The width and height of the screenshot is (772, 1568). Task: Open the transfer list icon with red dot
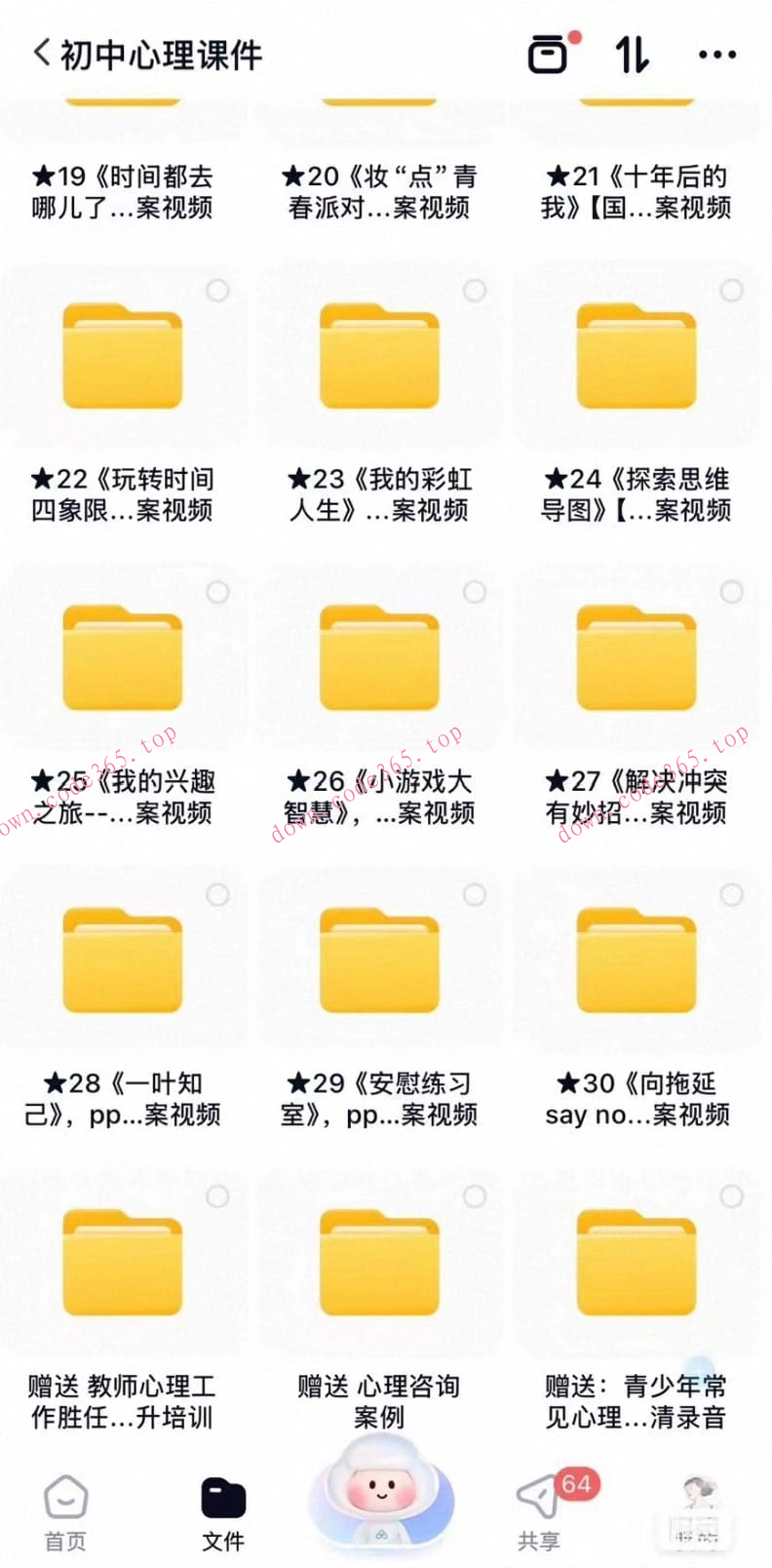point(549,54)
